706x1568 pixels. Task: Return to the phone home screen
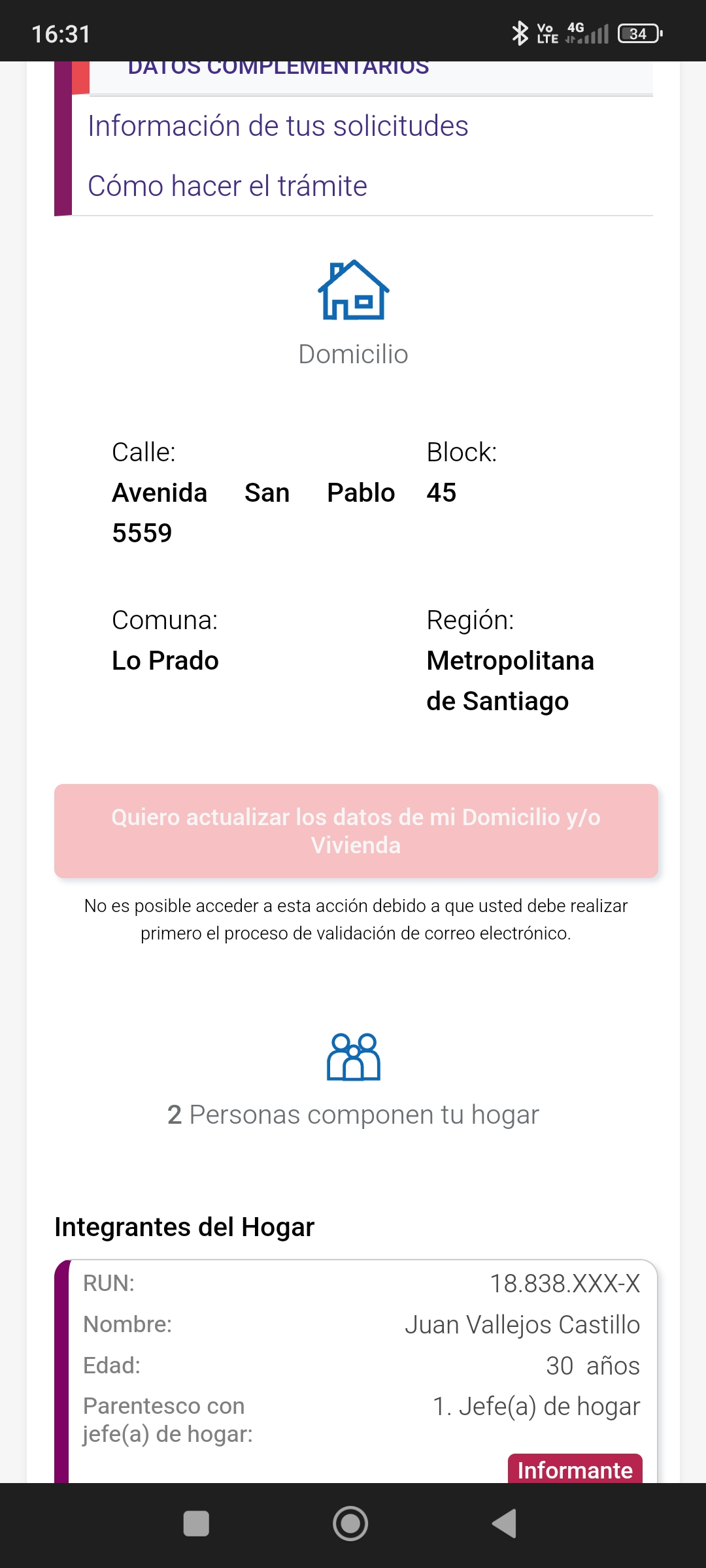pos(350,1524)
